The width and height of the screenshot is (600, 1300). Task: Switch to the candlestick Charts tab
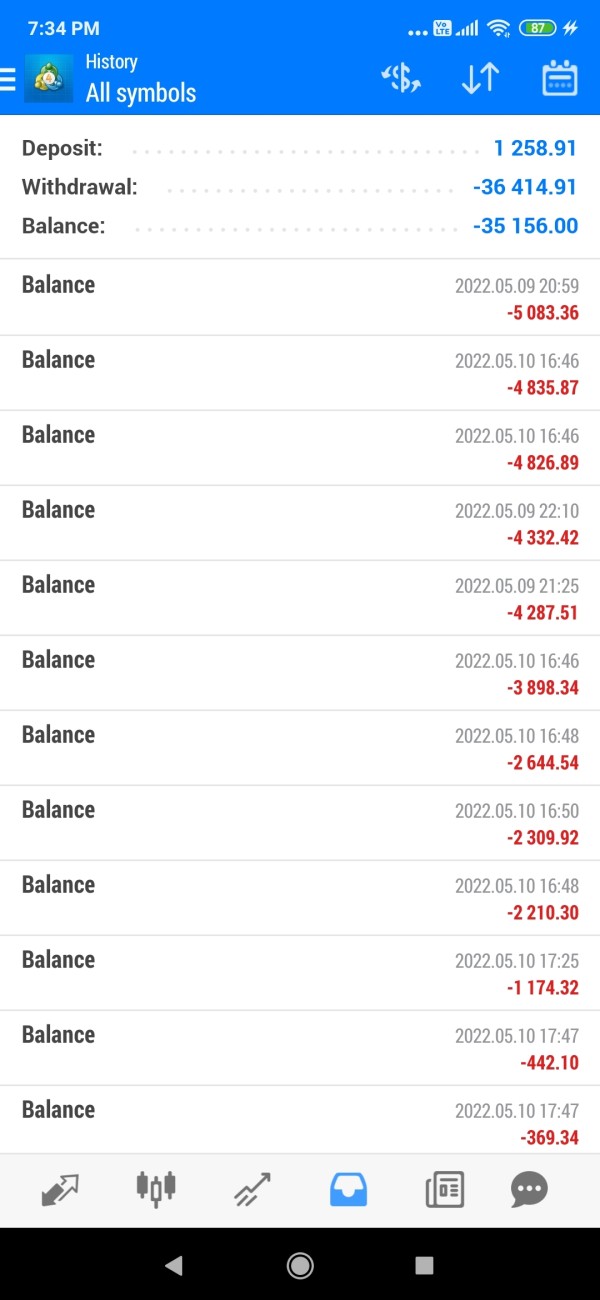pyautogui.click(x=156, y=1189)
